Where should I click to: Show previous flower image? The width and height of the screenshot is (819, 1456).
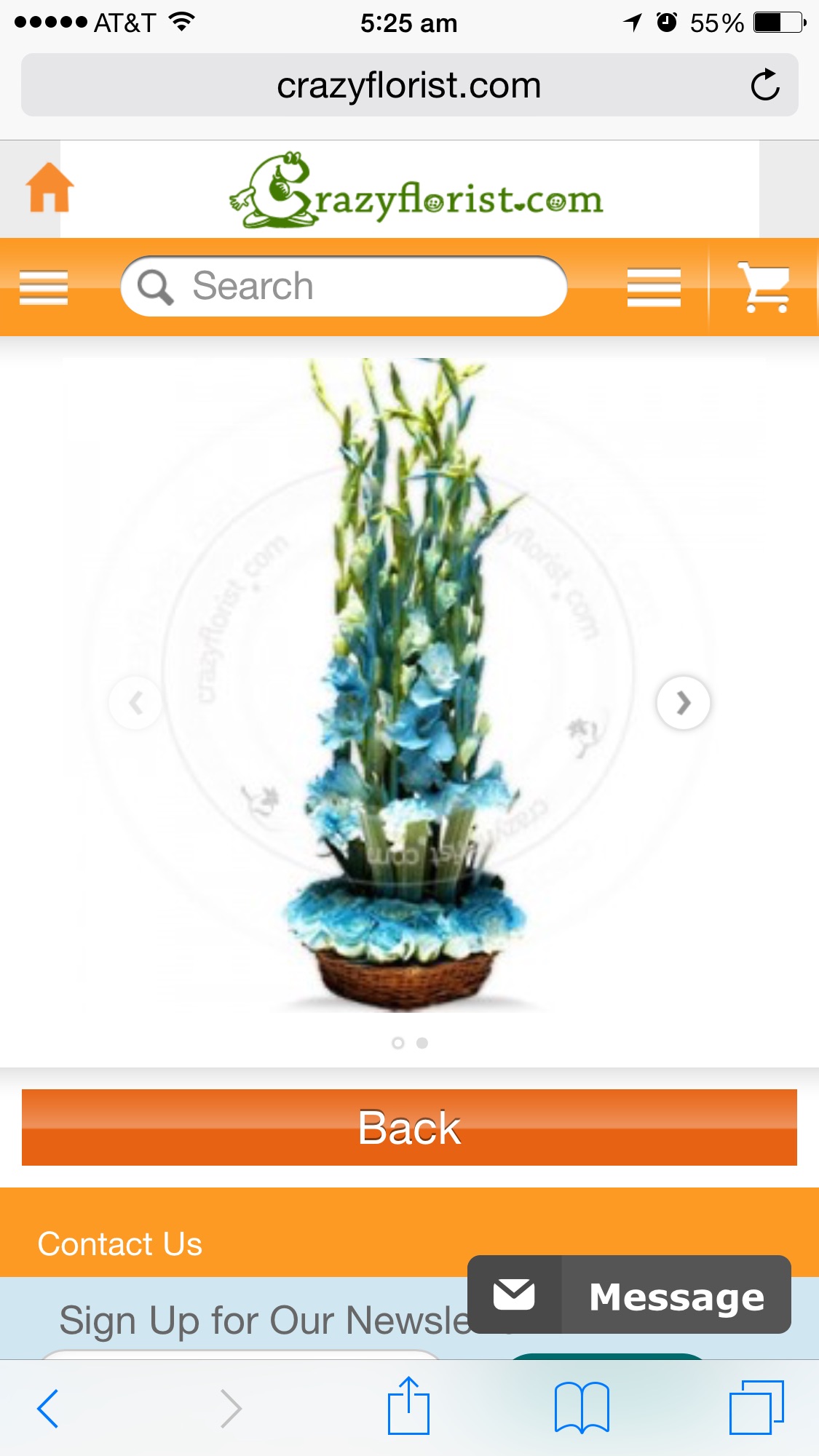(135, 703)
